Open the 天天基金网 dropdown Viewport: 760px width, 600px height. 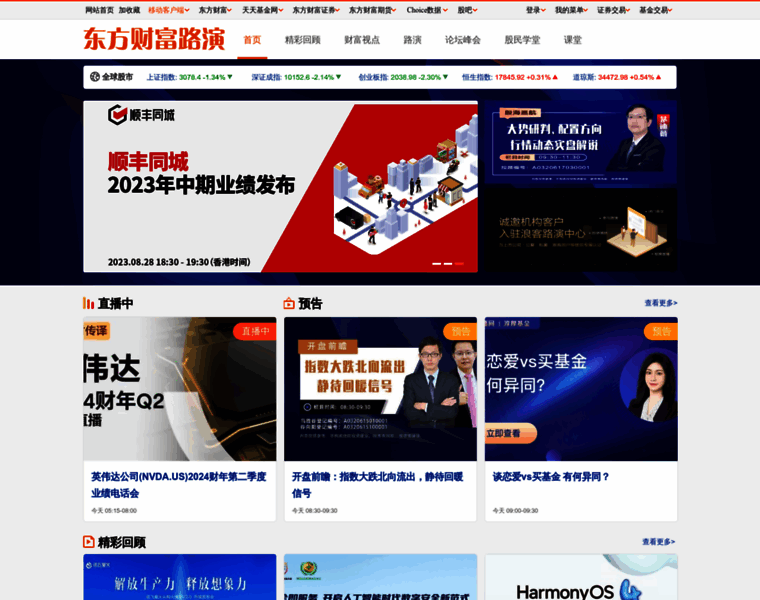(262, 9)
